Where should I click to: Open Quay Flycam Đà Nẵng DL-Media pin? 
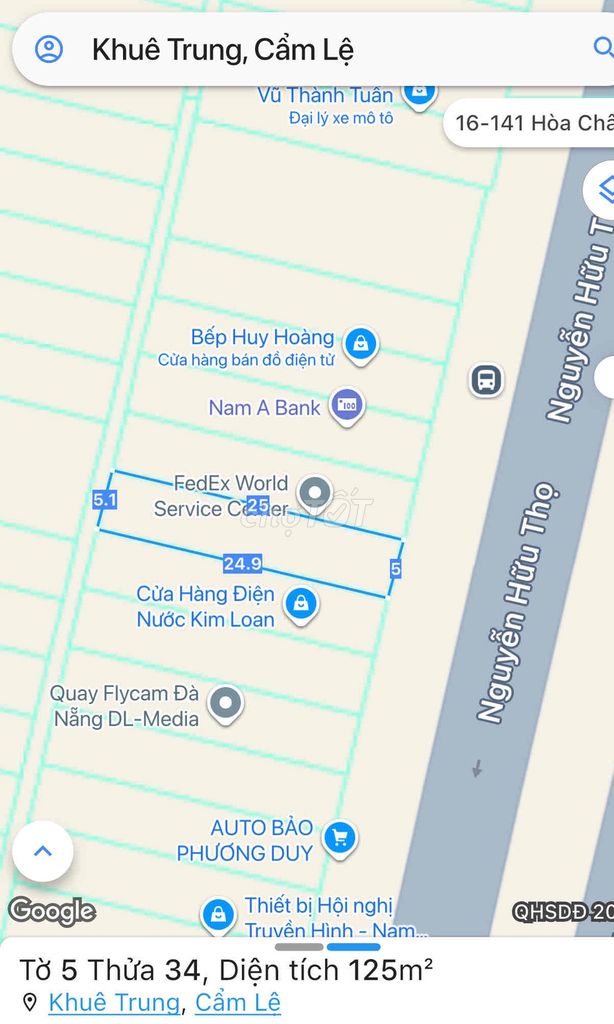click(227, 704)
